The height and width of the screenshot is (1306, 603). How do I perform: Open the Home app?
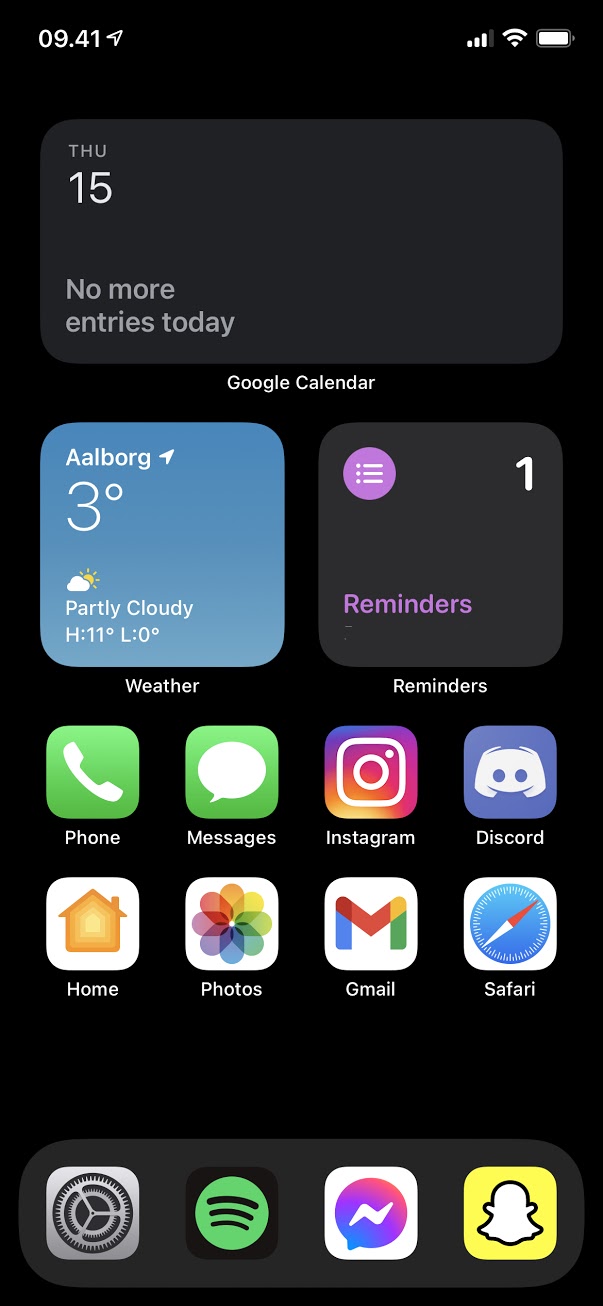click(x=92, y=923)
